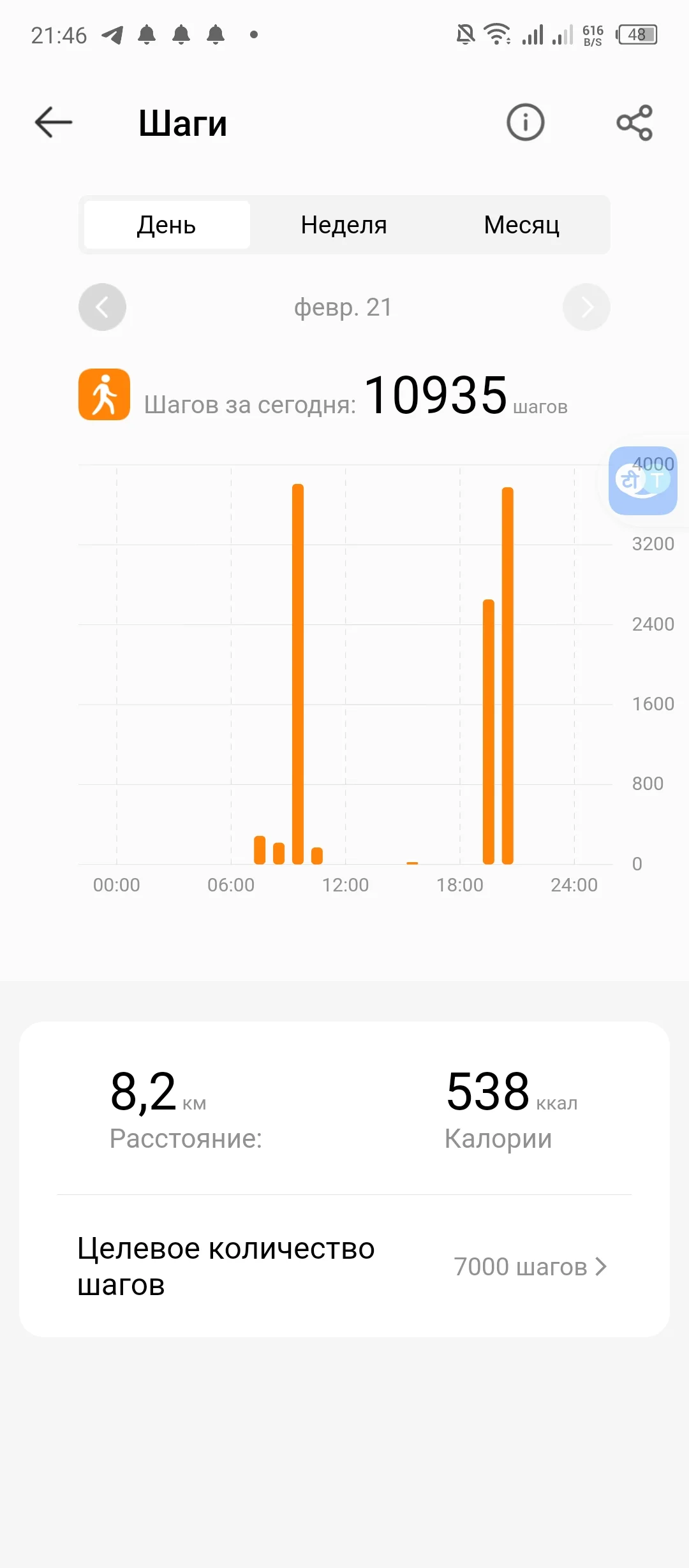Go to the previous day before февр. 21
The image size is (689, 1568).
102,307
